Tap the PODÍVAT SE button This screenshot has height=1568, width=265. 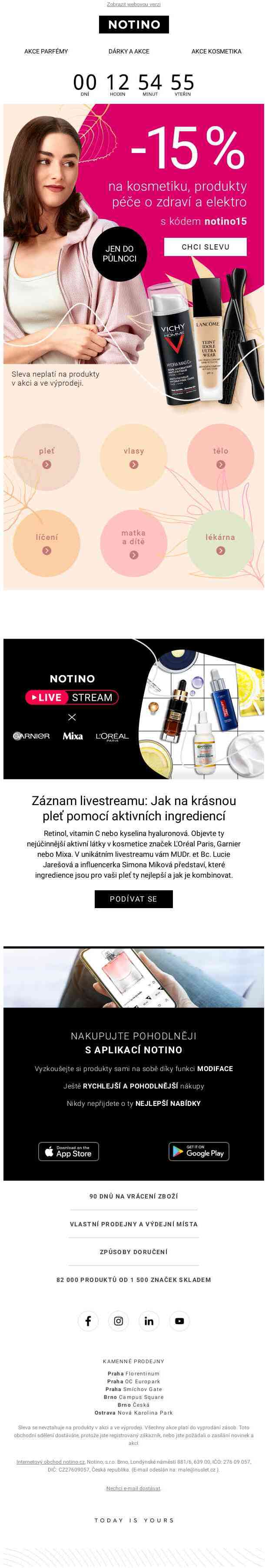pyautogui.click(x=133, y=899)
